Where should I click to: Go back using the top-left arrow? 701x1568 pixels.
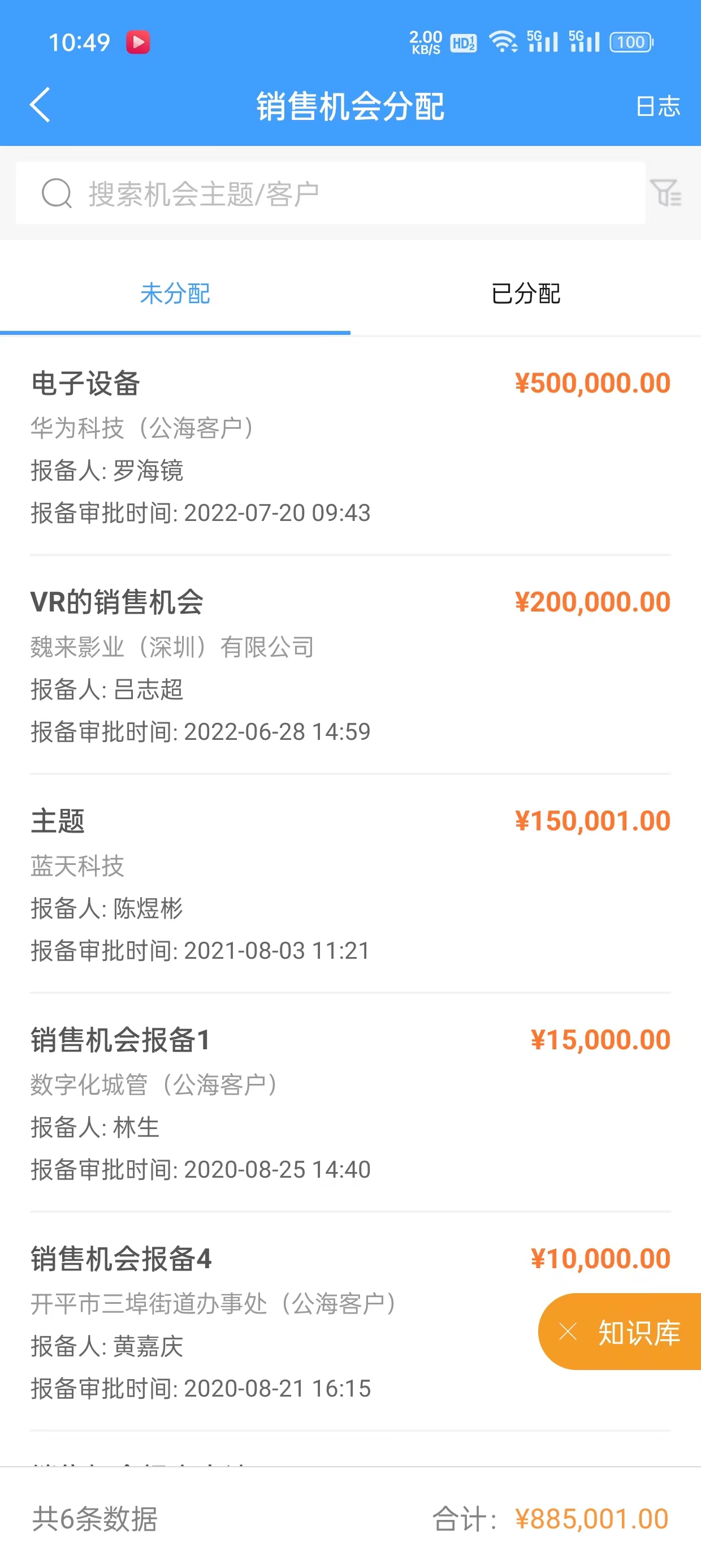40,105
